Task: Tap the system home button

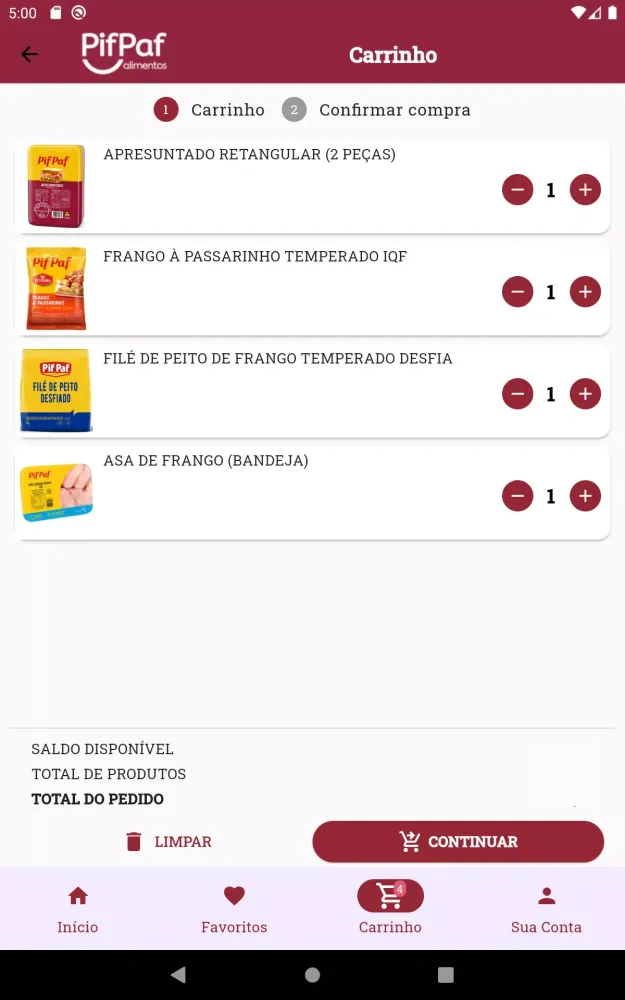Action: (312, 975)
